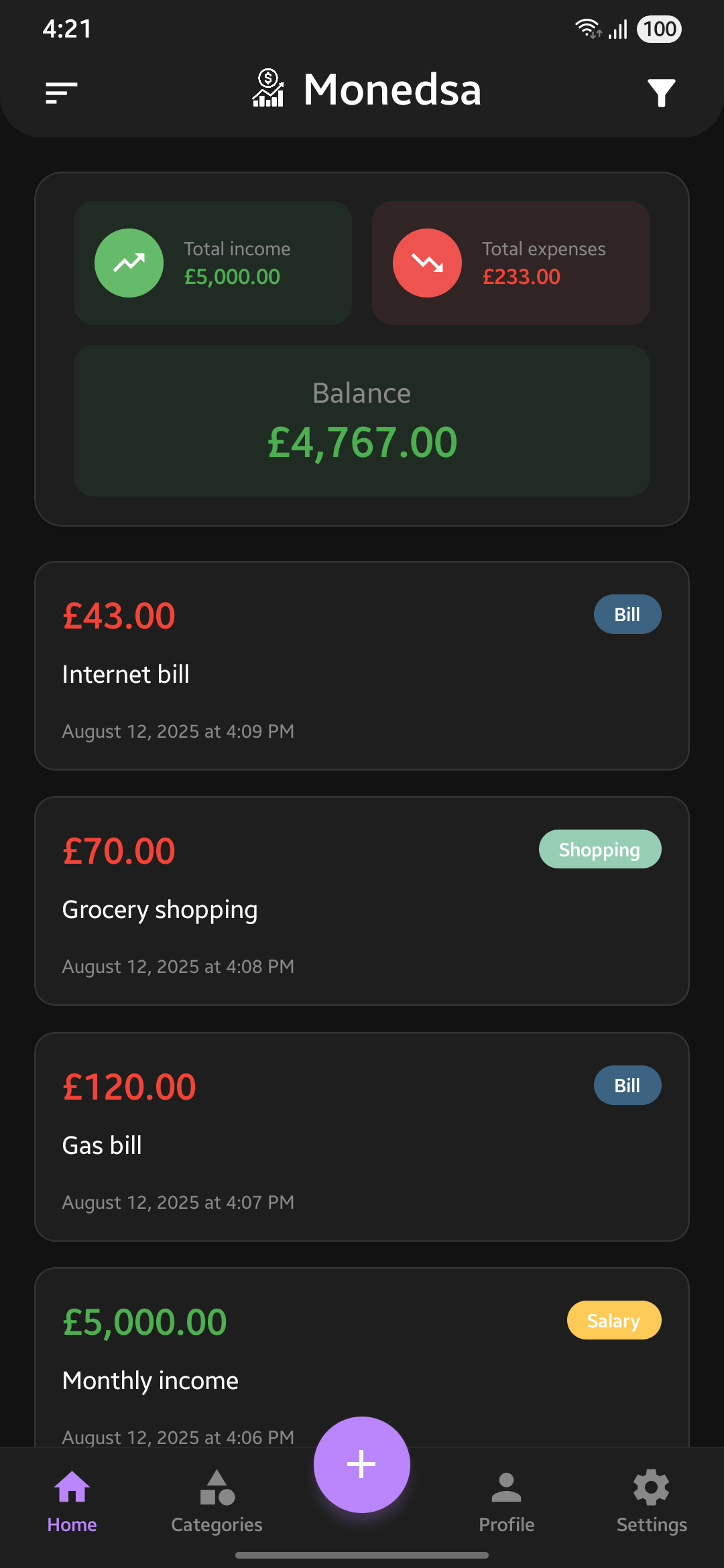This screenshot has width=724, height=1568.
Task: Click the red Total expenses arrow icon
Action: [426, 263]
